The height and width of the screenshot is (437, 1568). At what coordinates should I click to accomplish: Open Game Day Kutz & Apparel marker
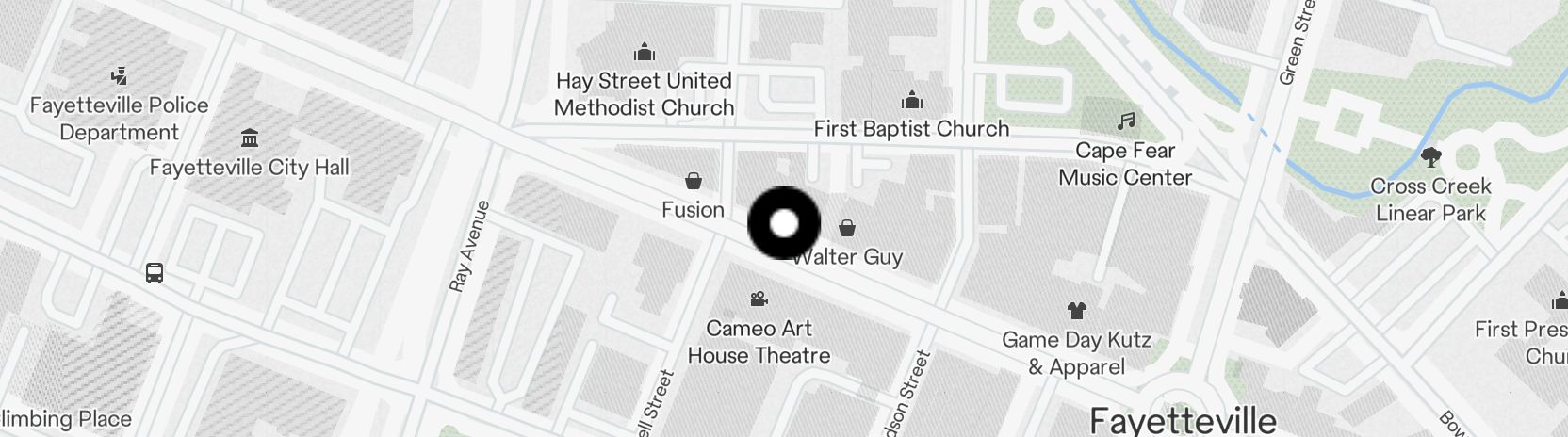1076,311
